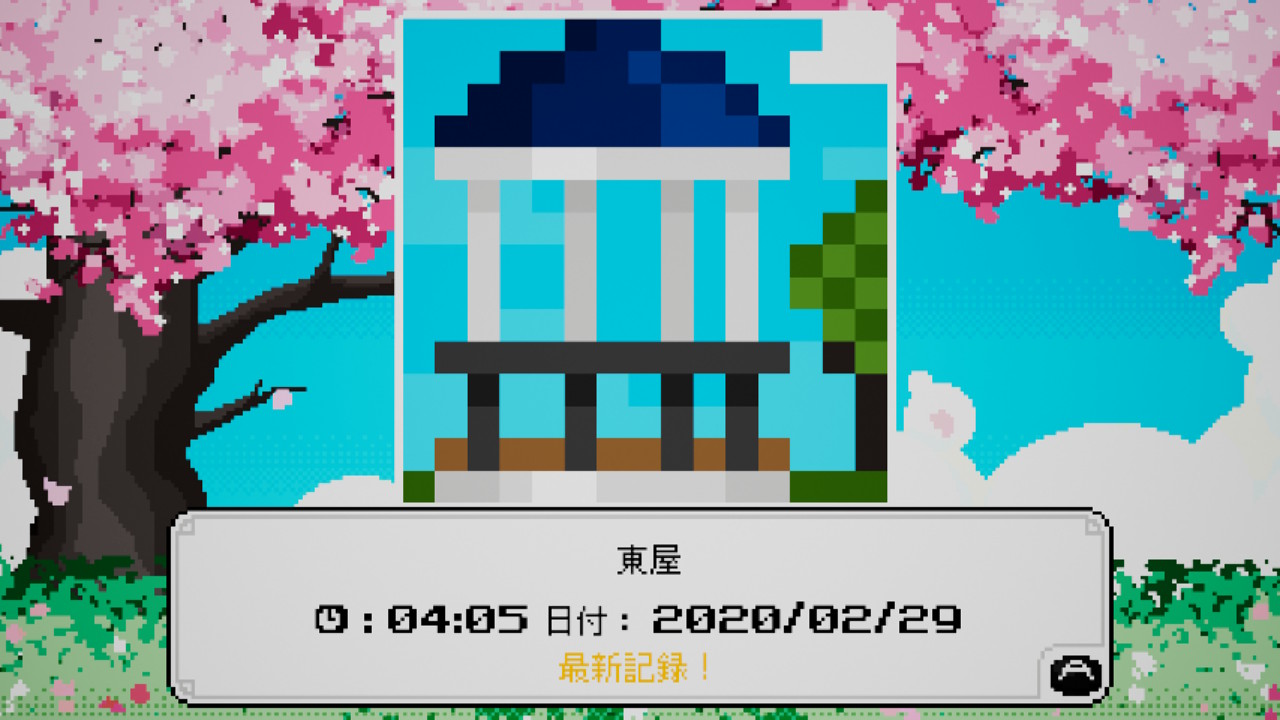Tap the continue button icon in the result box

point(1076,674)
